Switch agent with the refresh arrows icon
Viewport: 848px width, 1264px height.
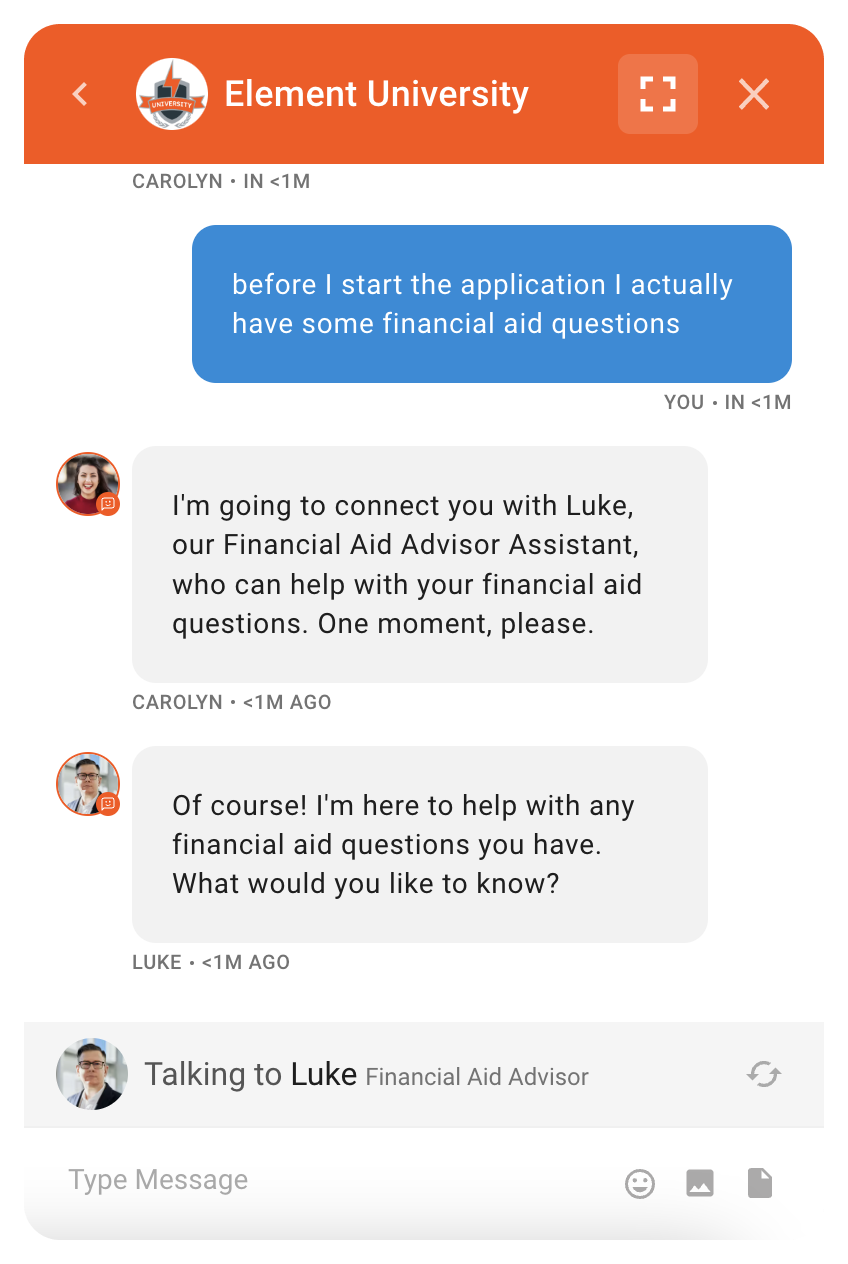tap(763, 1075)
